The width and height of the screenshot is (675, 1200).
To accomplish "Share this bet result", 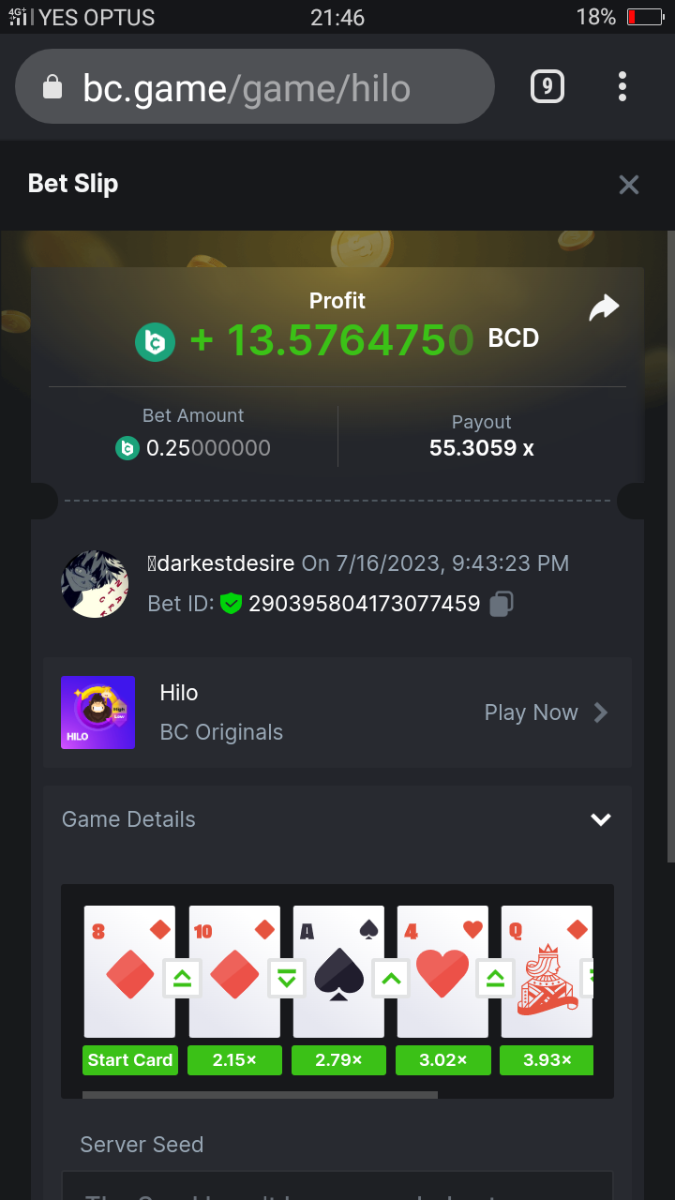I will click(603, 308).
